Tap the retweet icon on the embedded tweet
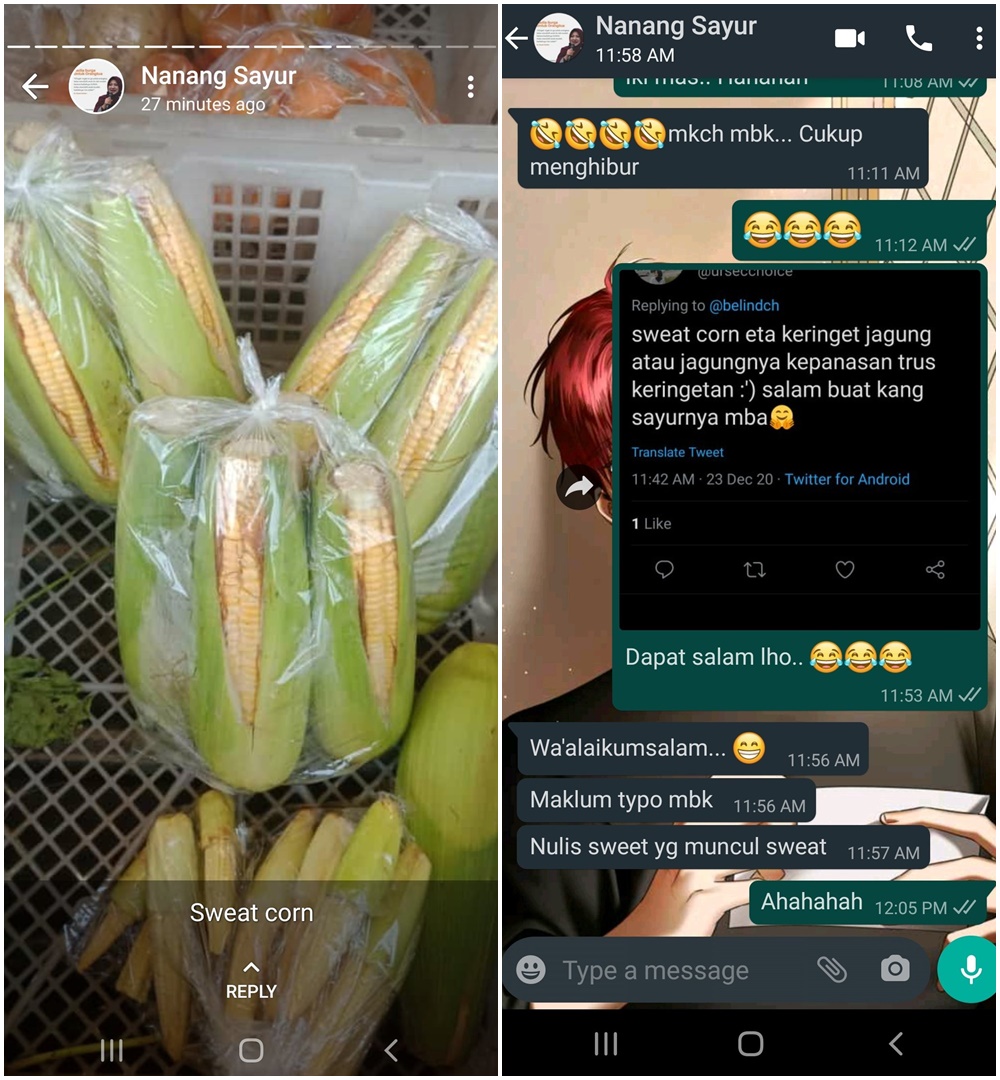This screenshot has height=1080, width=1000. tap(754, 568)
